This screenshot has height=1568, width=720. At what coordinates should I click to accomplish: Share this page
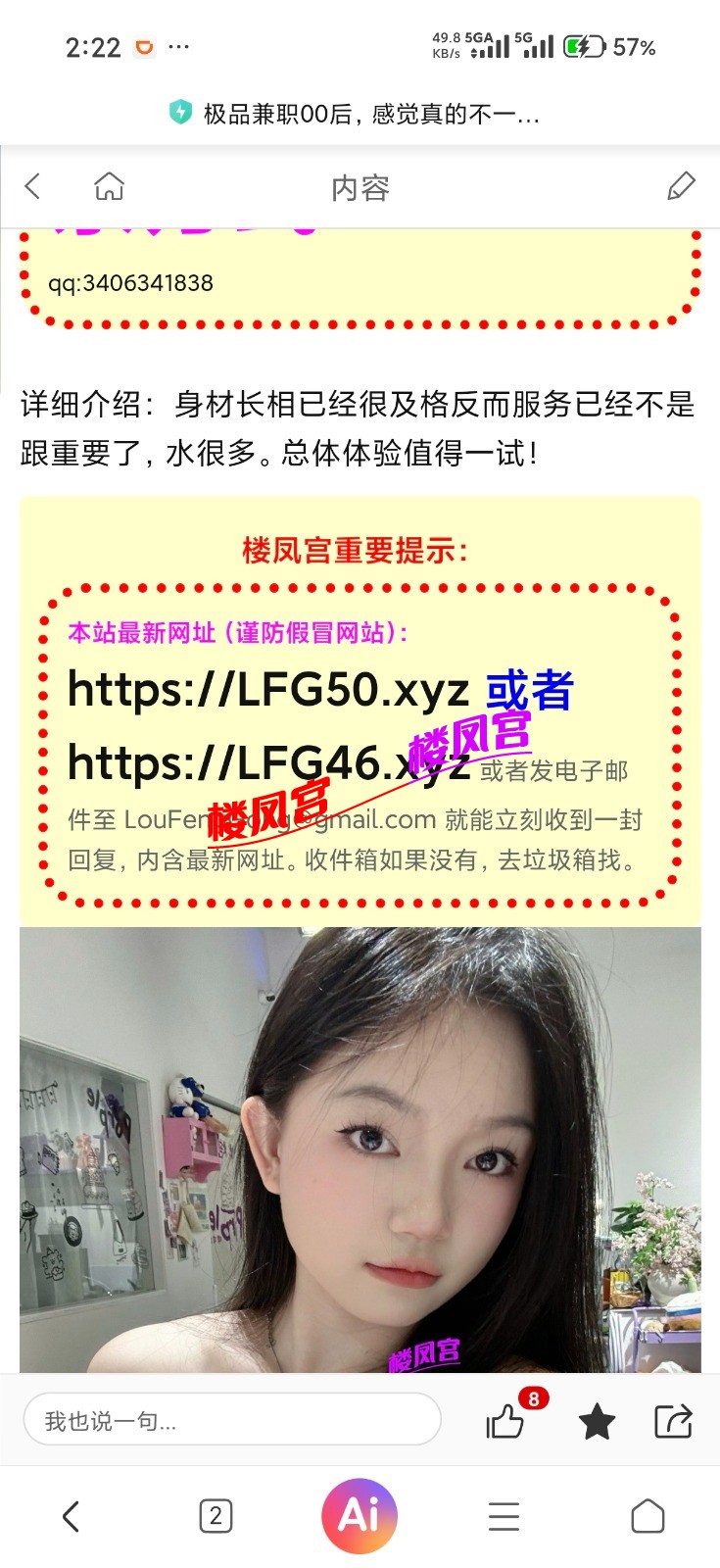(x=673, y=1420)
